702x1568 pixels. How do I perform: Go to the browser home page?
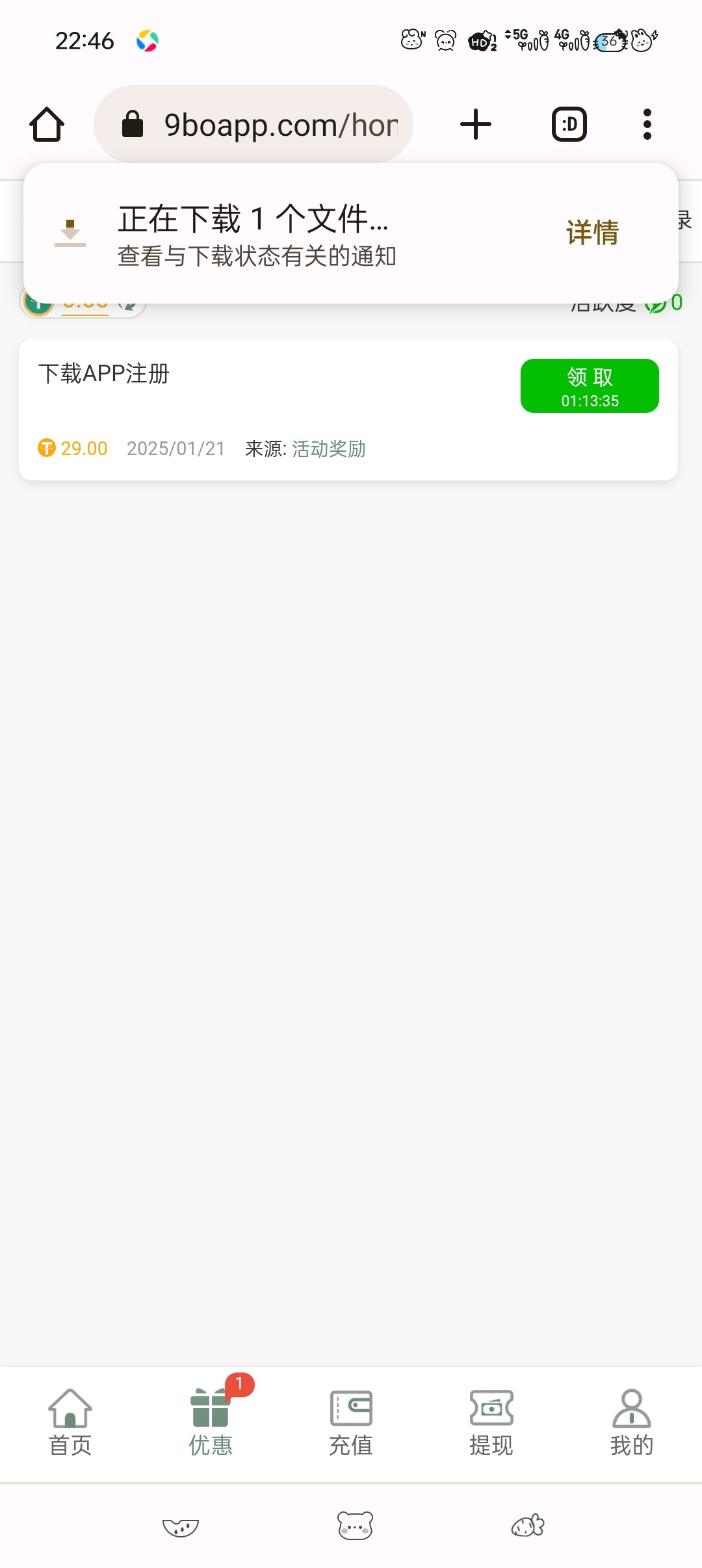click(x=47, y=124)
